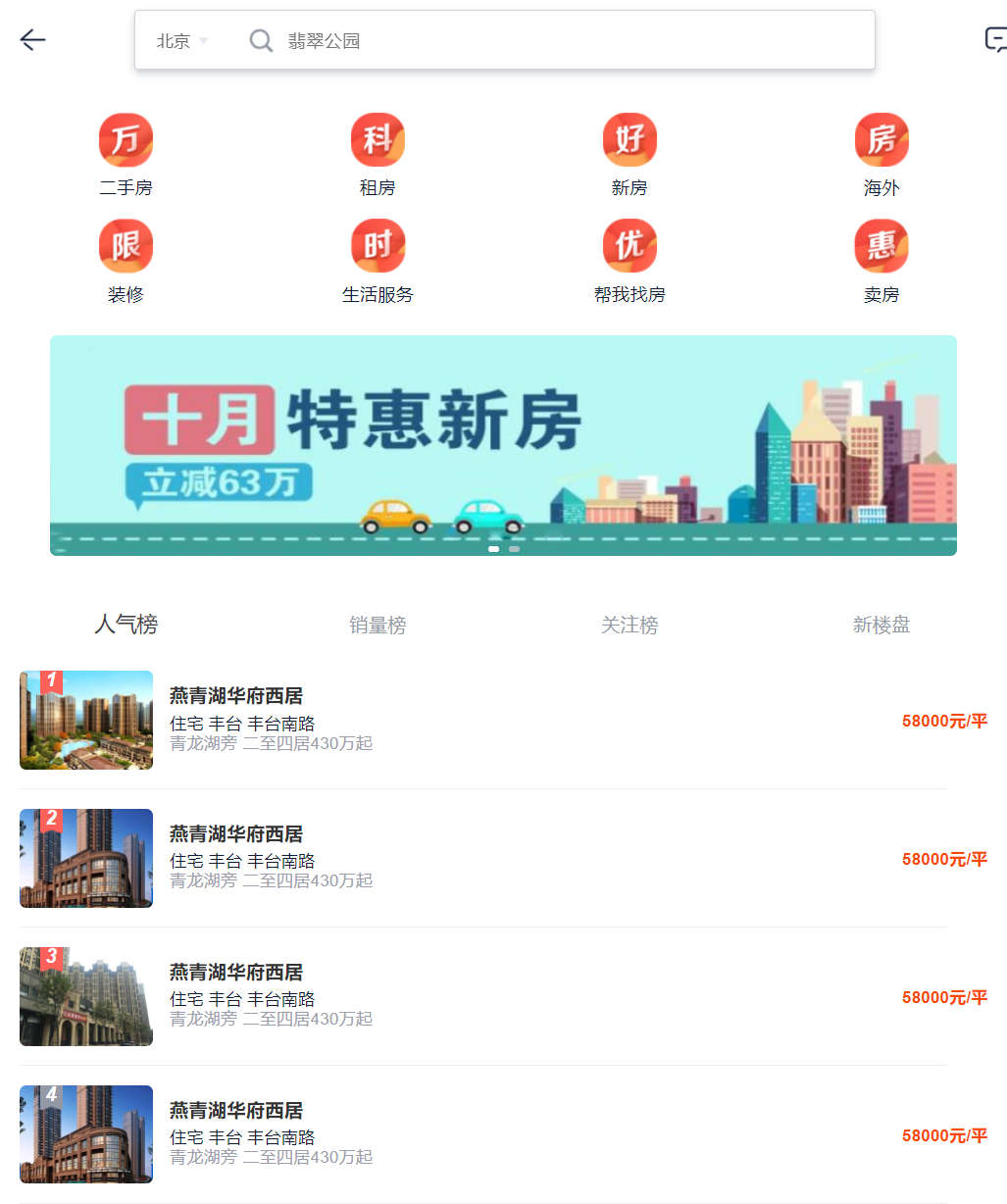The height and width of the screenshot is (1204, 1007).
Task: Switch to the 人气榜 tab
Action: point(126,624)
